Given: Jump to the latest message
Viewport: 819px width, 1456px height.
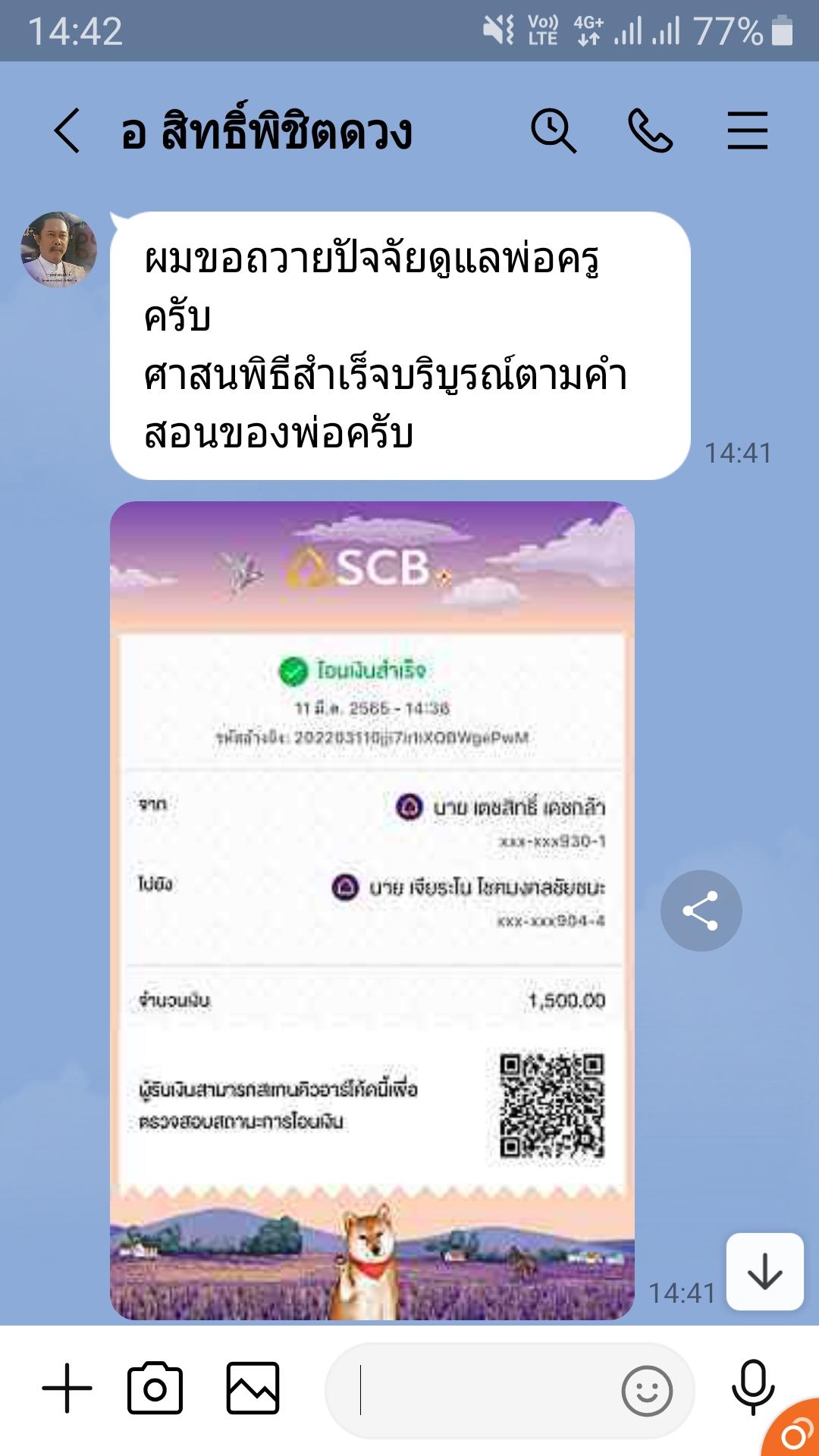Looking at the screenshot, I should pos(764,1272).
